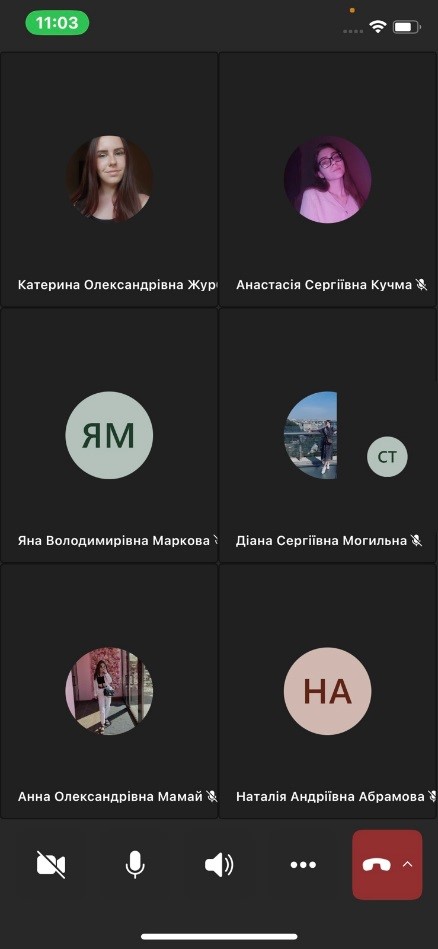Open Наталія Андріївна Абрамова's tile

click(328, 691)
